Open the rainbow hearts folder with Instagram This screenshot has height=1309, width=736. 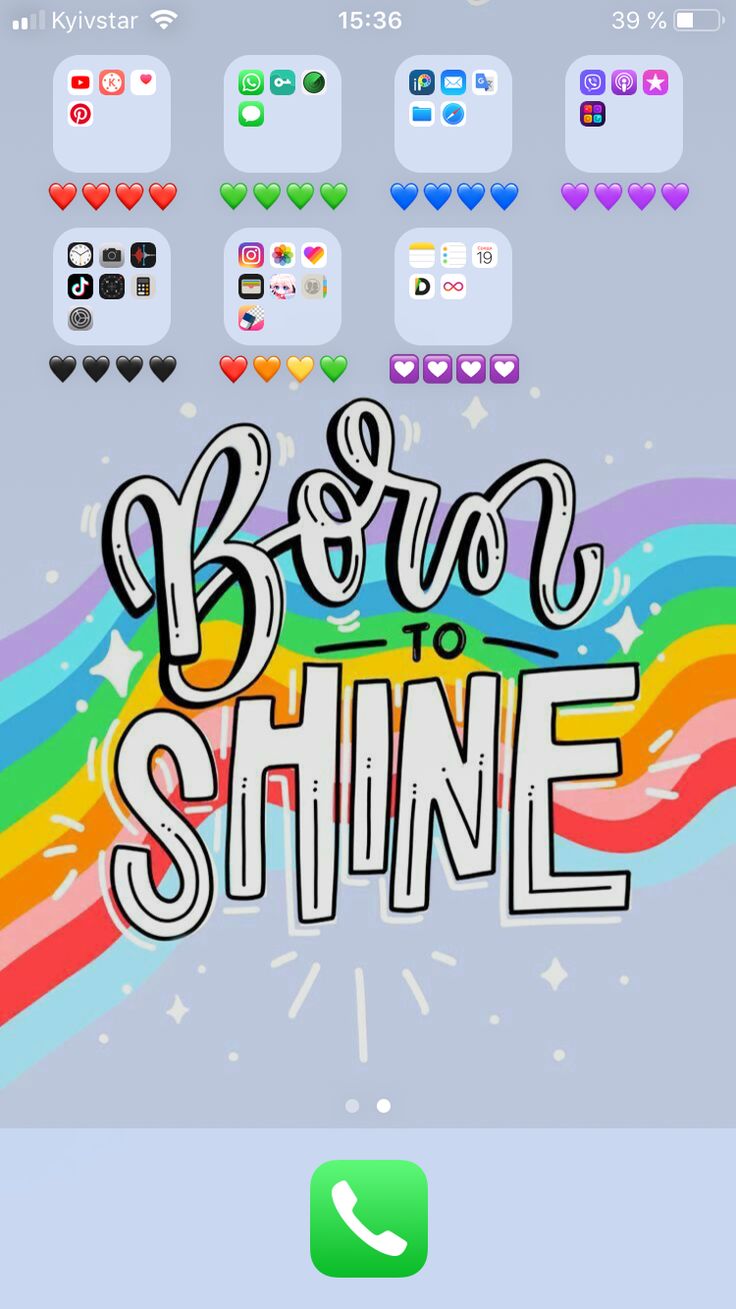coord(283,286)
